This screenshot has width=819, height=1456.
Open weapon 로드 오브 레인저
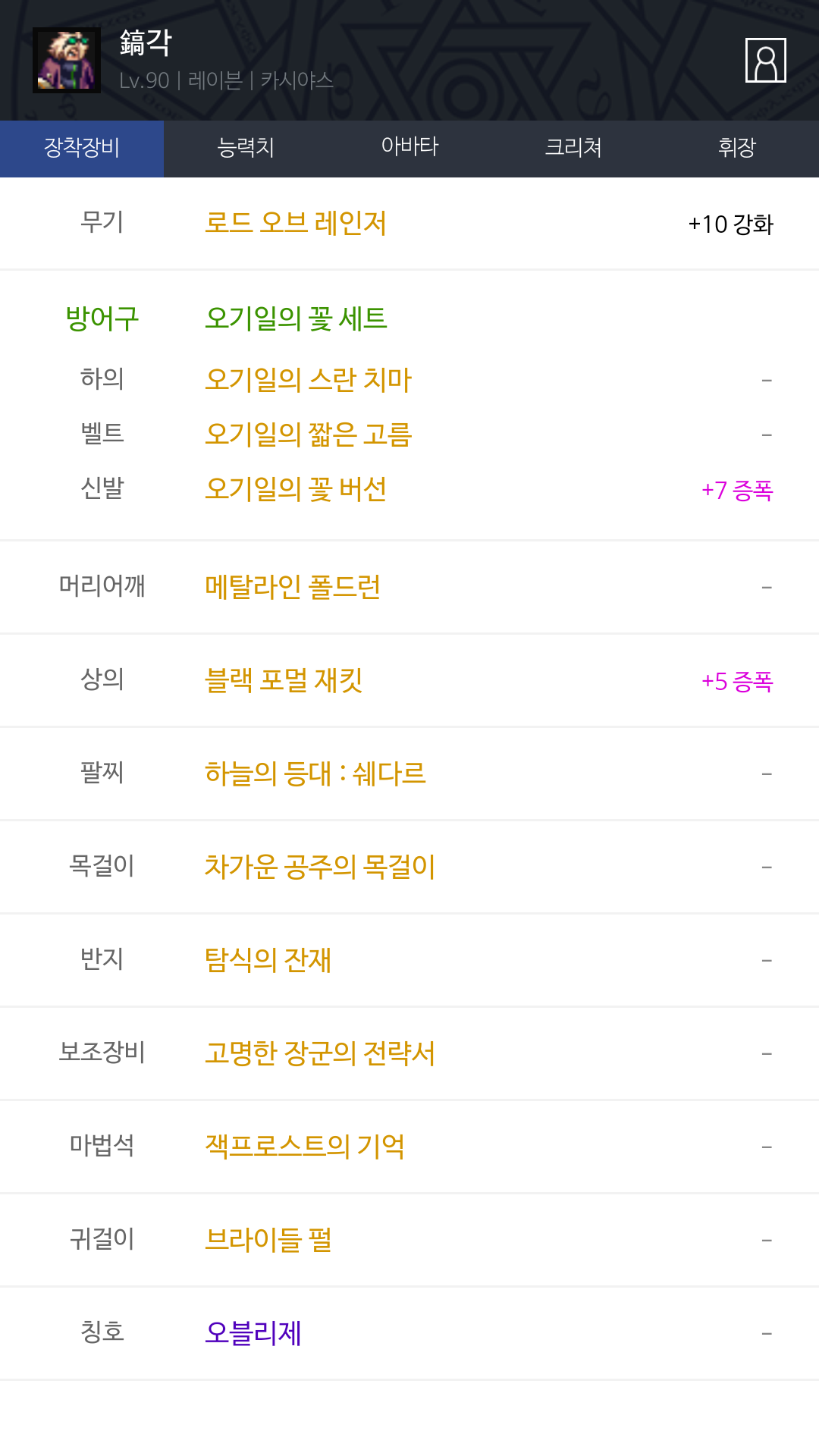[296, 224]
